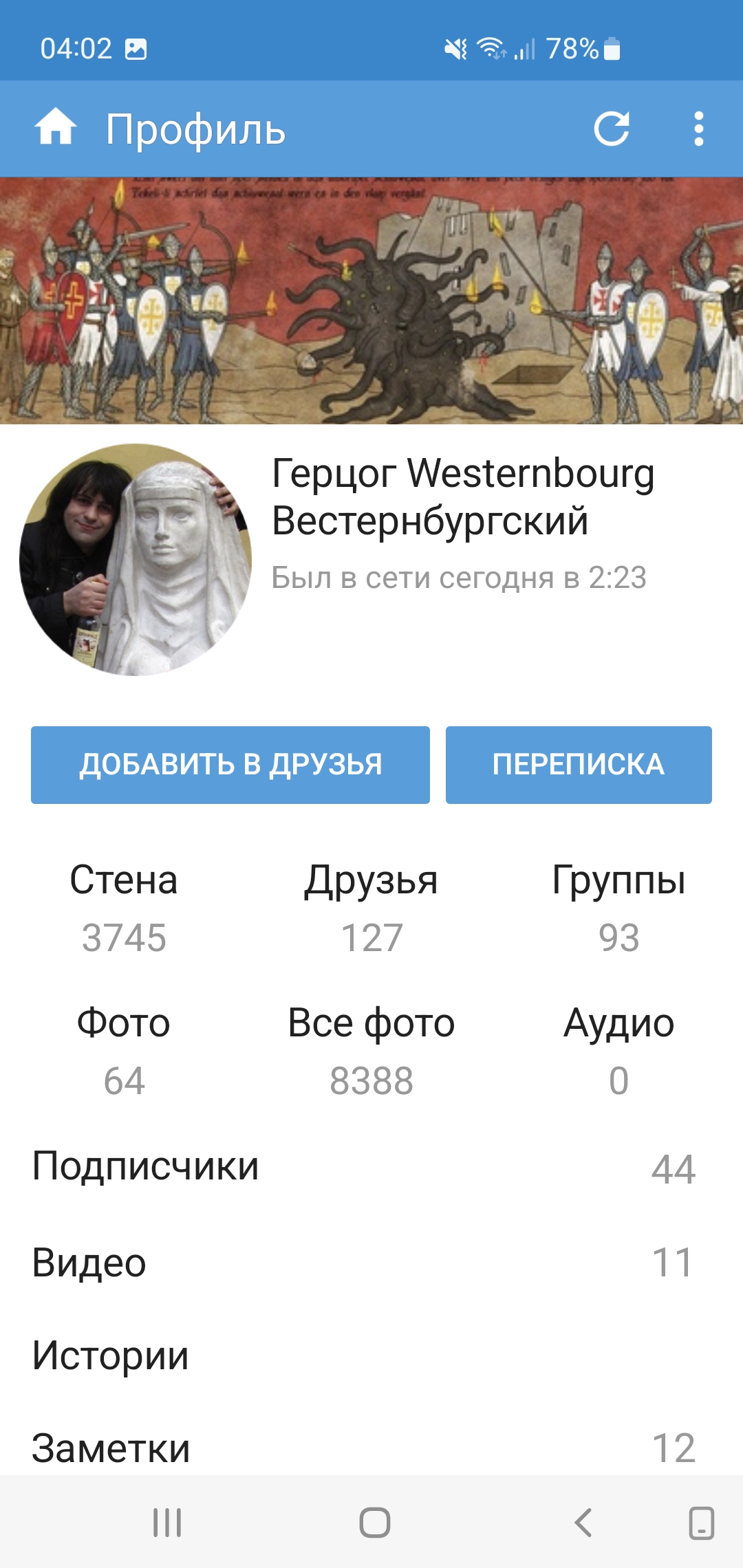Open Все фото gallery
Screen dimensions: 743x1568
(371, 1051)
